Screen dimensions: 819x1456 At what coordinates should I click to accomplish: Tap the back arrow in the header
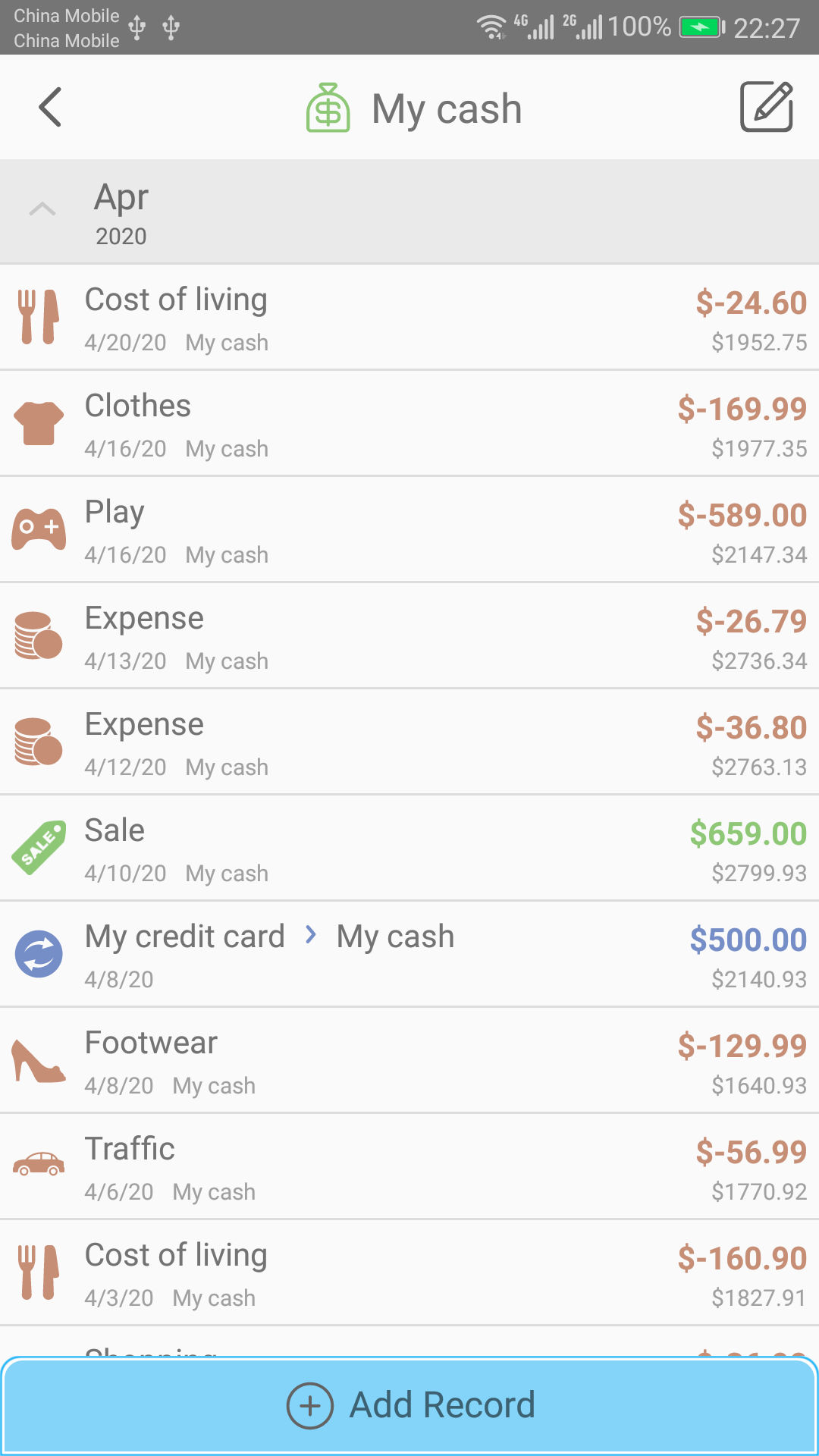tap(49, 107)
